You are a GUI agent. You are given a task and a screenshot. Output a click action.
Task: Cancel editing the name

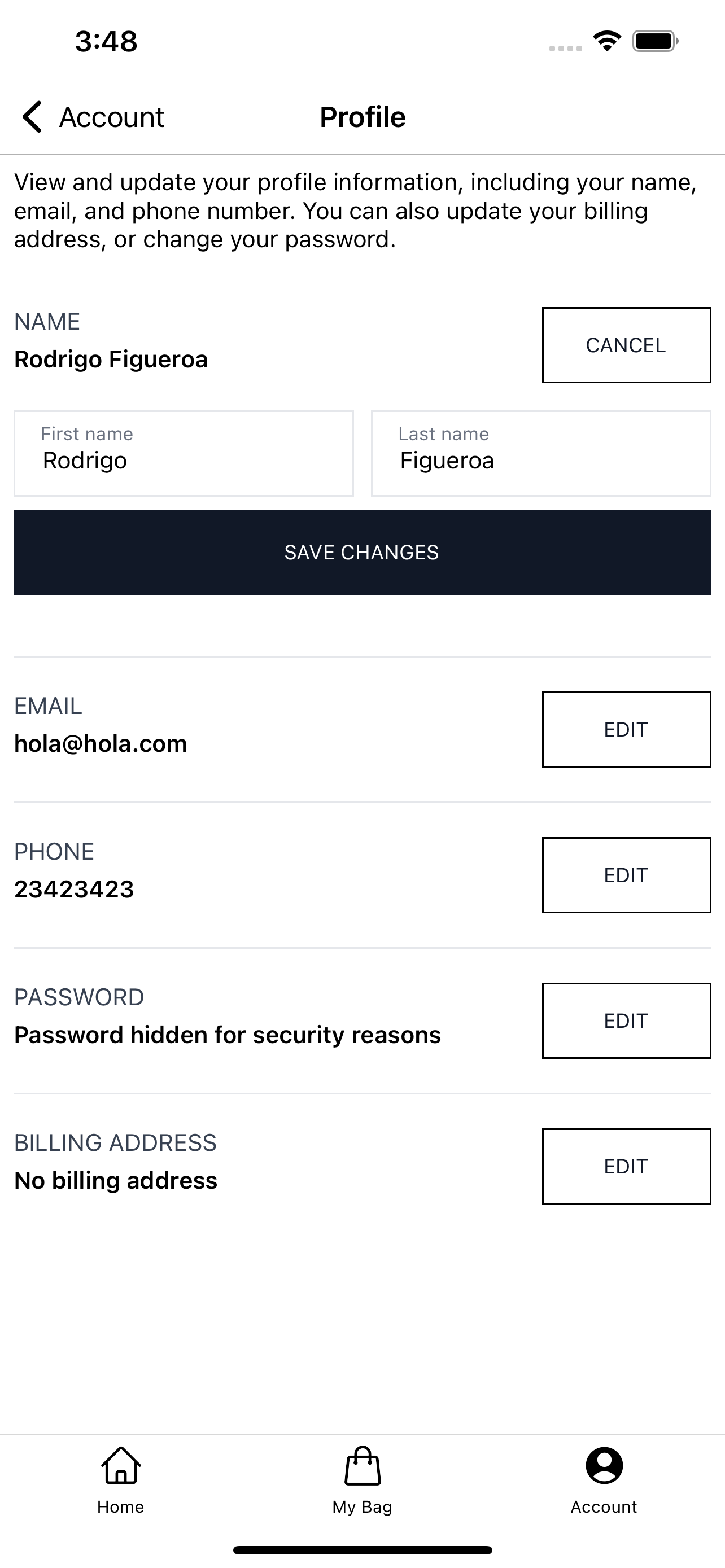click(x=626, y=345)
